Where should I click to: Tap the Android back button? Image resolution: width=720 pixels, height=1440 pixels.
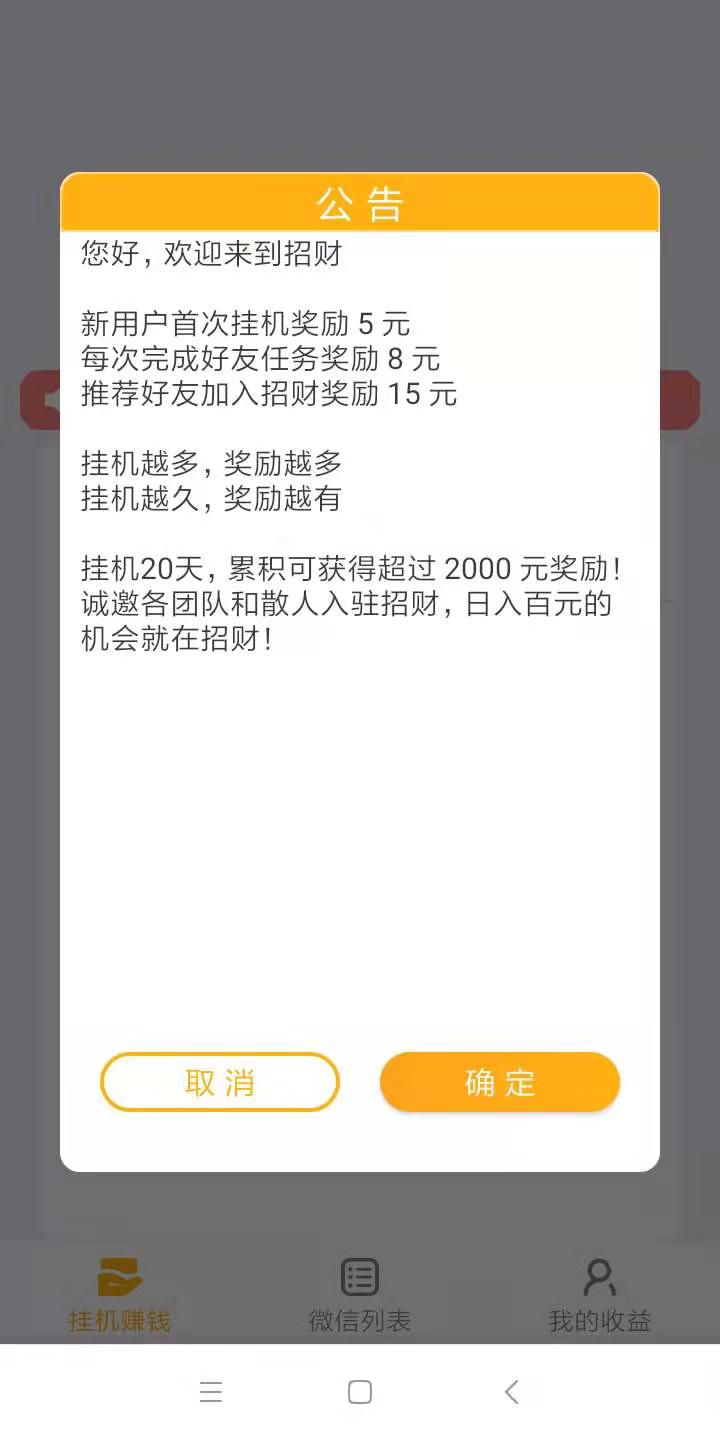point(511,1392)
